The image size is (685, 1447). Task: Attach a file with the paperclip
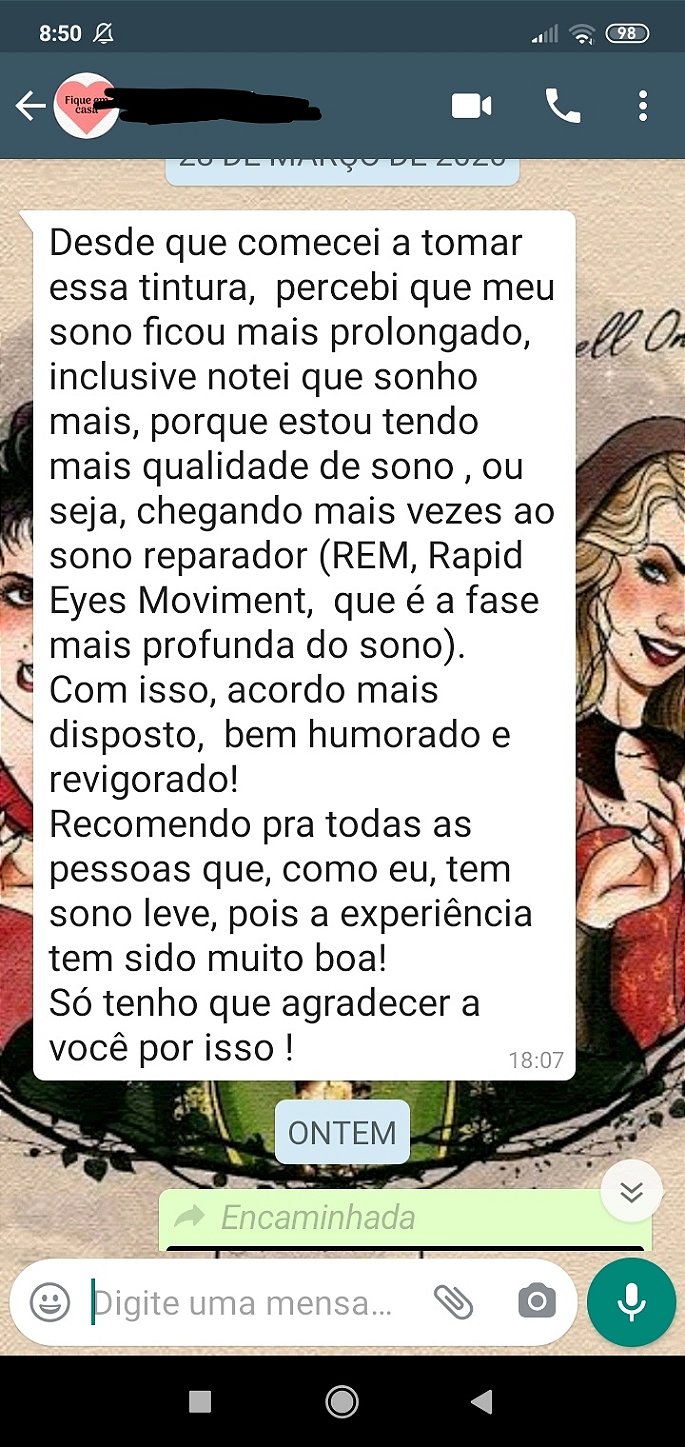pos(453,1302)
